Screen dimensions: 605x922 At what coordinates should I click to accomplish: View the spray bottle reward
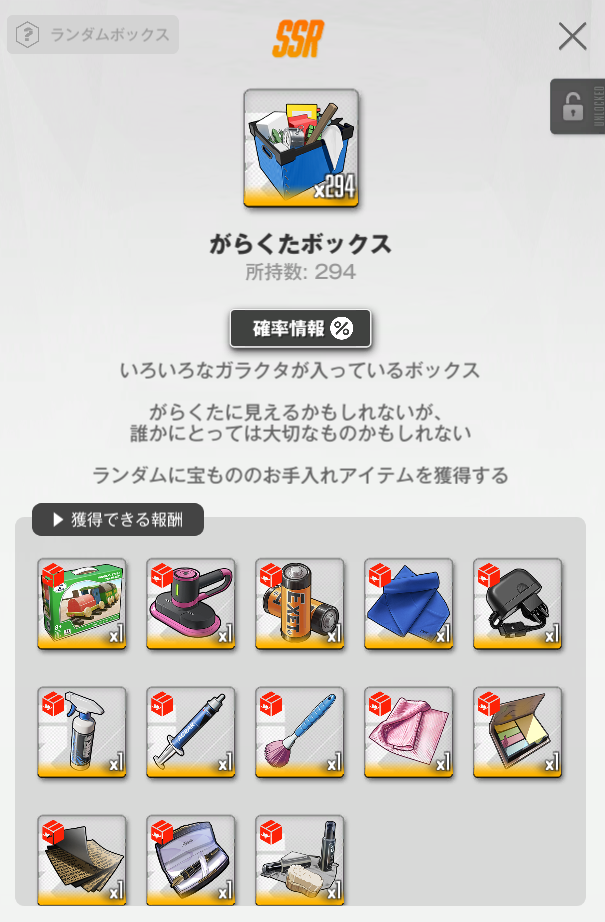pyautogui.click(x=82, y=732)
